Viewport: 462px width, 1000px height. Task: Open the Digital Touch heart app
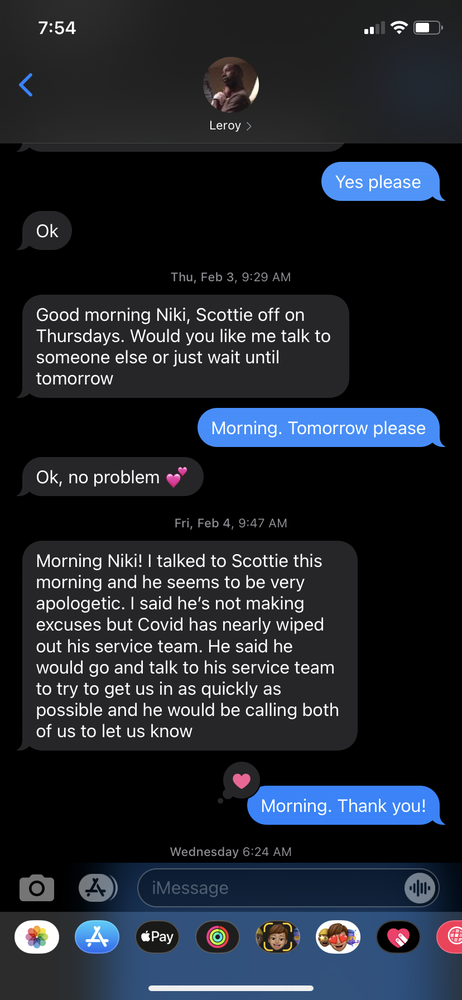398,937
